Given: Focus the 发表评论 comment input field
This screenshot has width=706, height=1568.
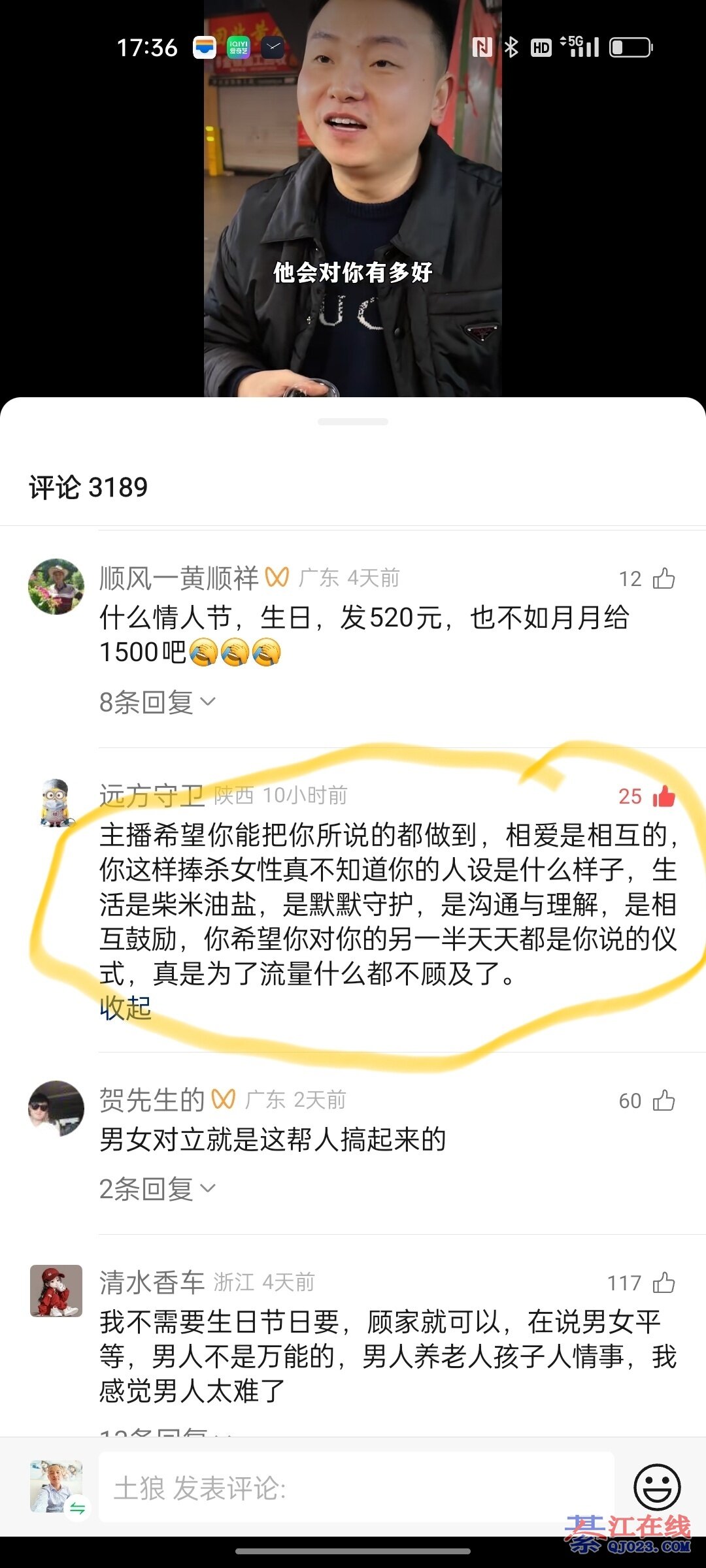Looking at the screenshot, I should (x=356, y=1488).
